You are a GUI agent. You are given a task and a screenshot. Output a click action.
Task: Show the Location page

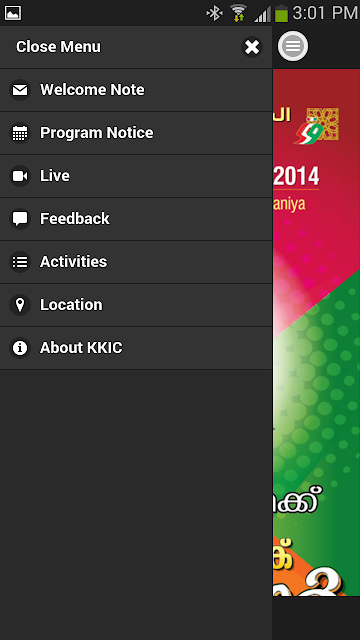pyautogui.click(x=136, y=305)
